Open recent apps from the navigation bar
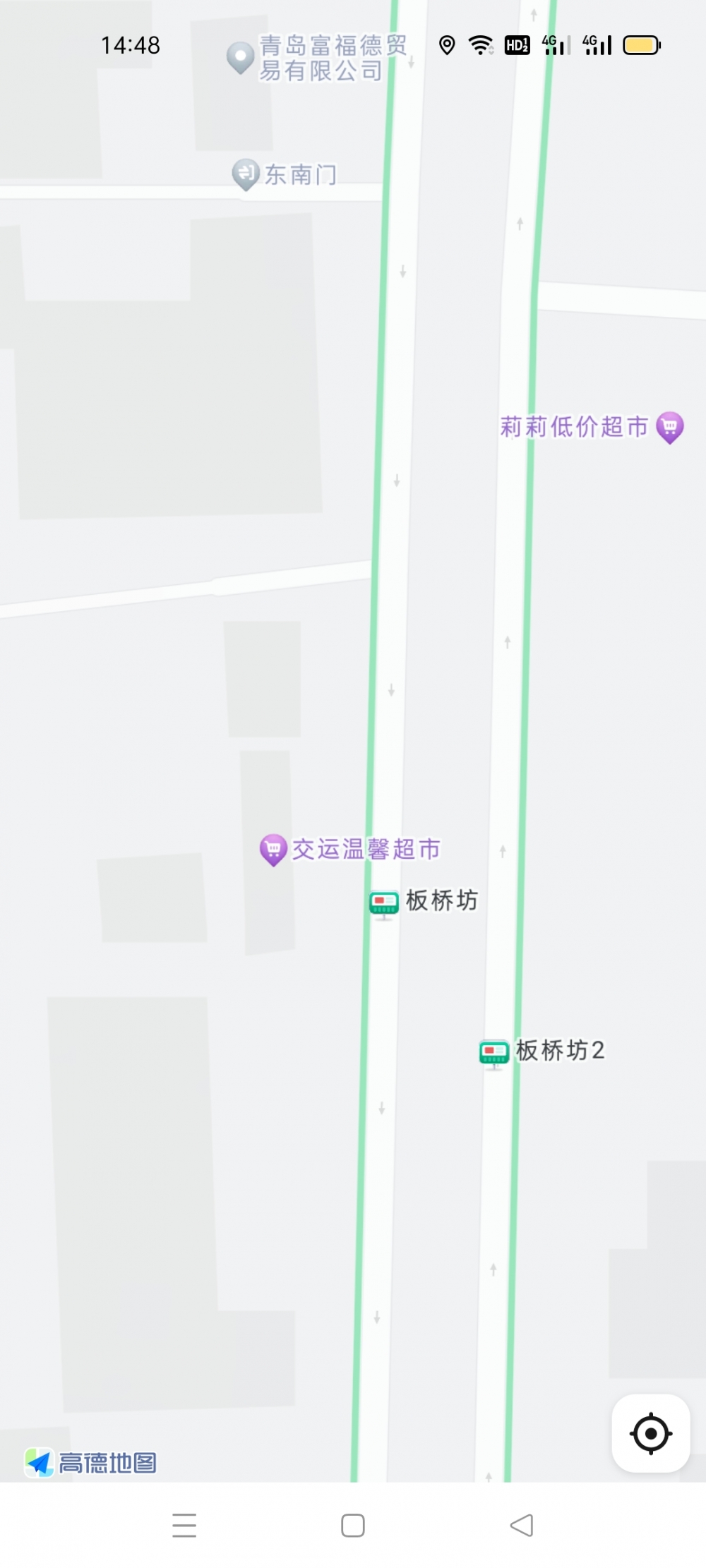Viewport: 706px width, 1568px height. (x=184, y=1525)
